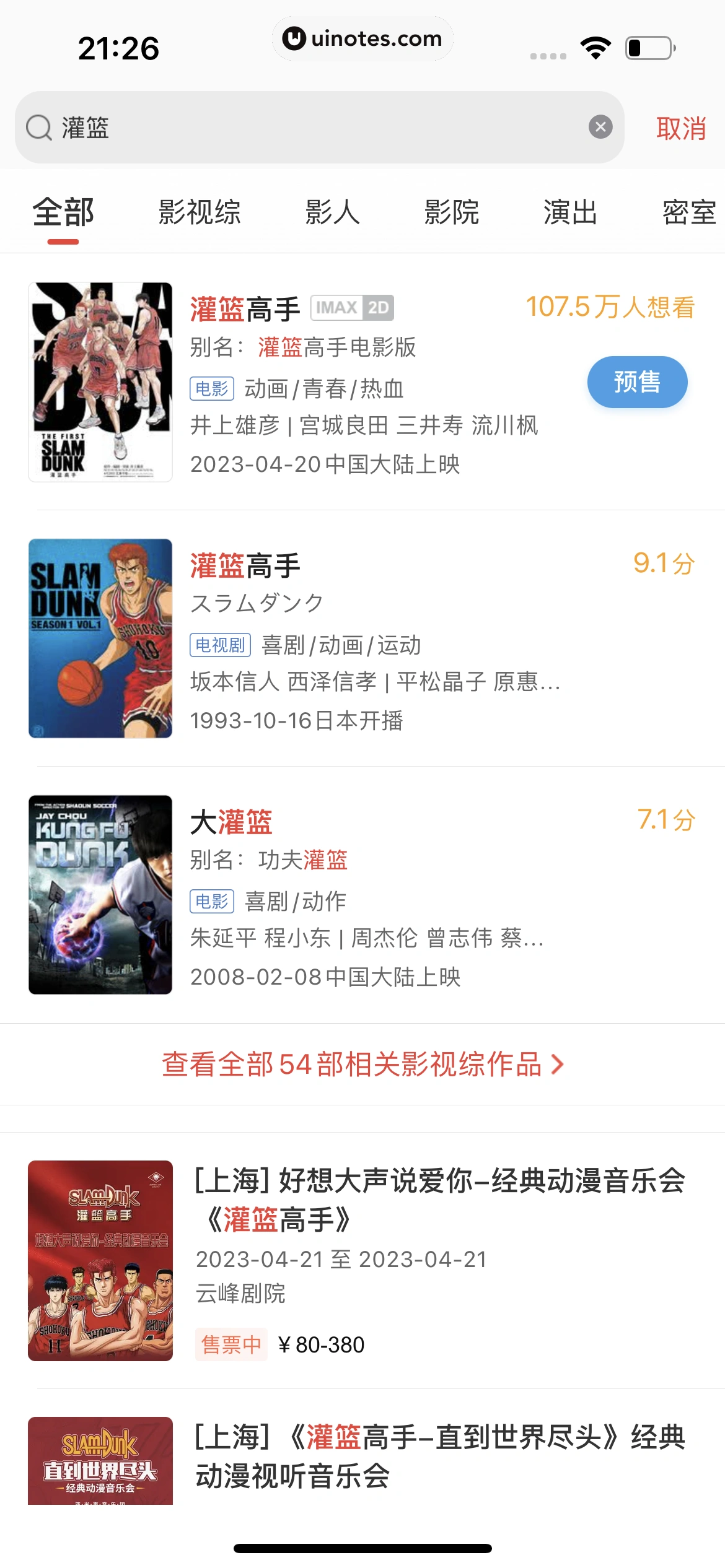Cancel search with 取消 button
Viewport: 725px width, 1568px height.
pos(682,129)
